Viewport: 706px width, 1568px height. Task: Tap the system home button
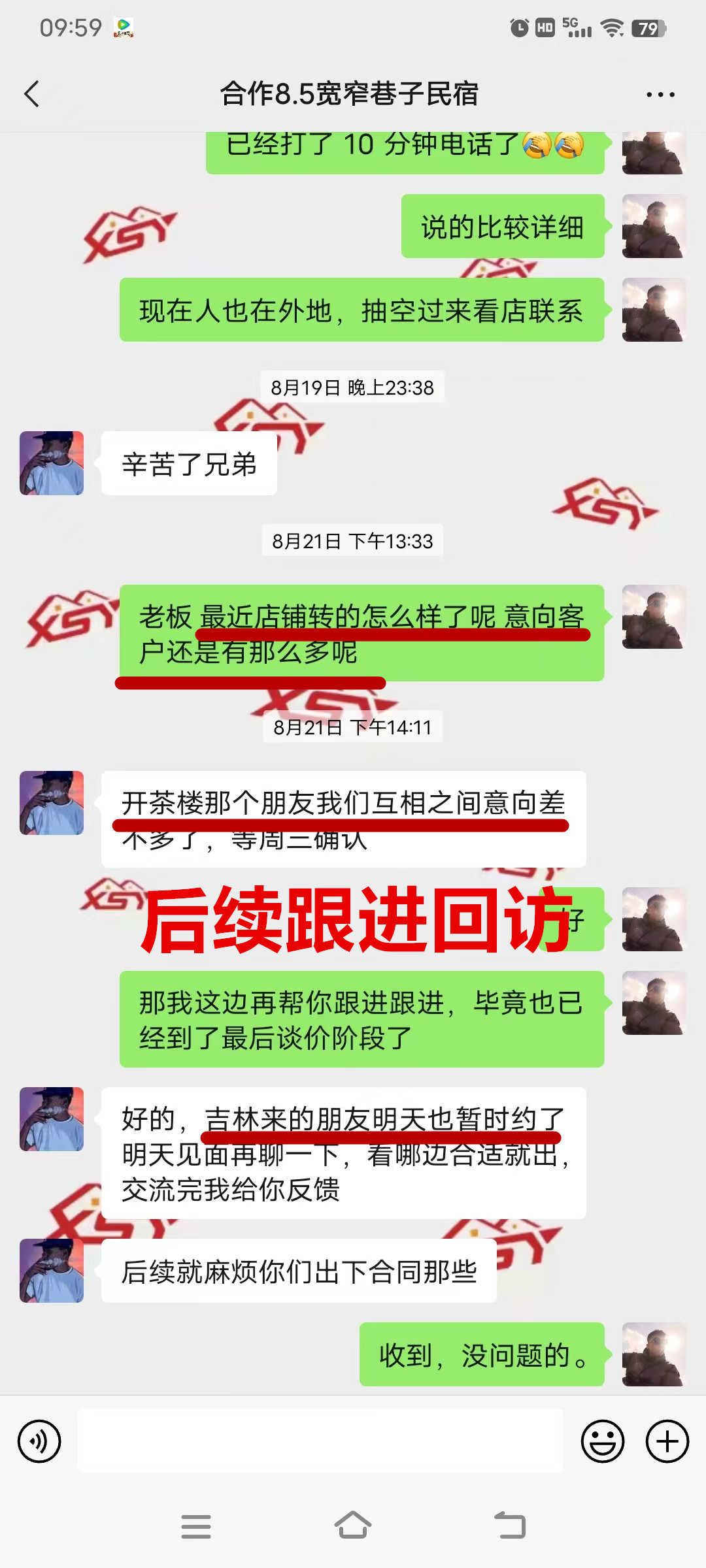353,1526
